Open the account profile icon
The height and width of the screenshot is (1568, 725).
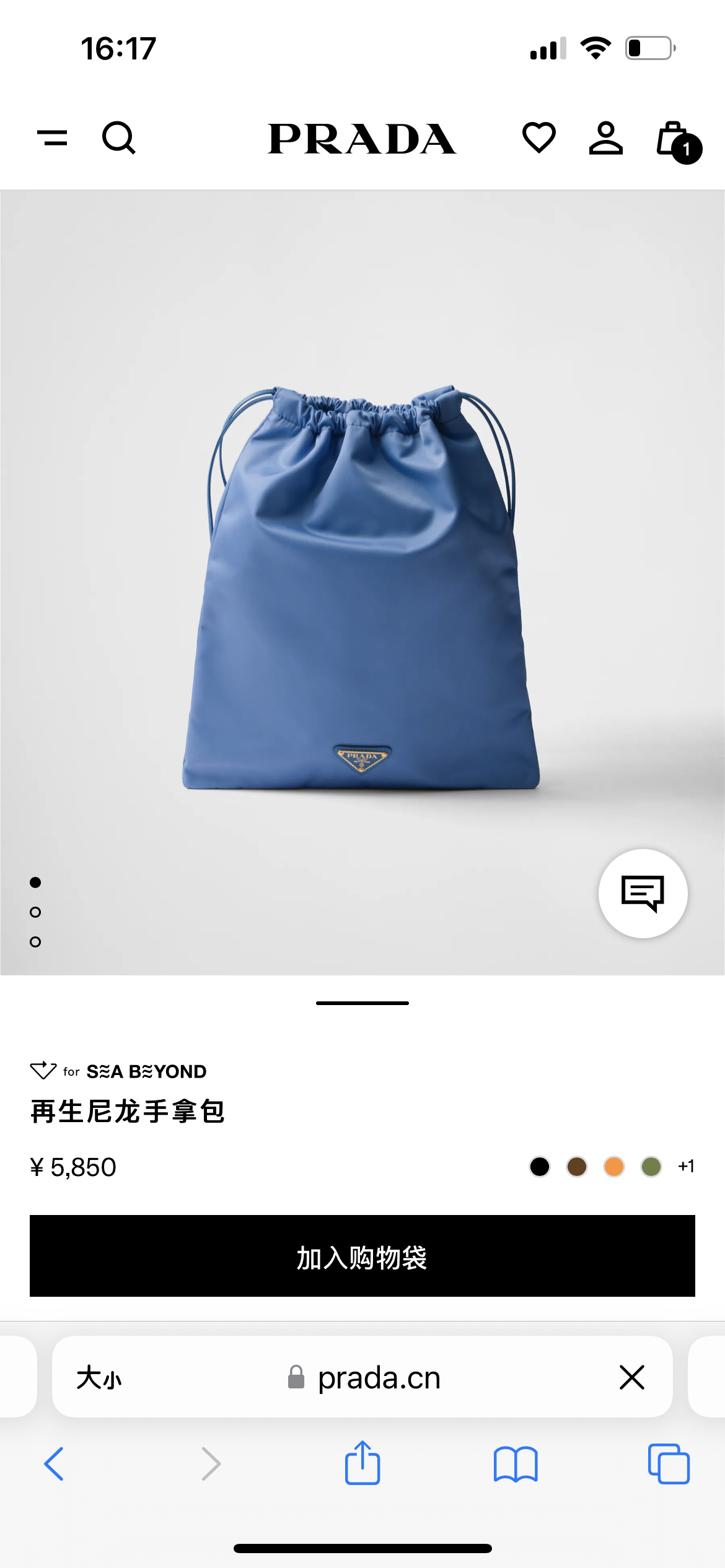click(x=605, y=137)
